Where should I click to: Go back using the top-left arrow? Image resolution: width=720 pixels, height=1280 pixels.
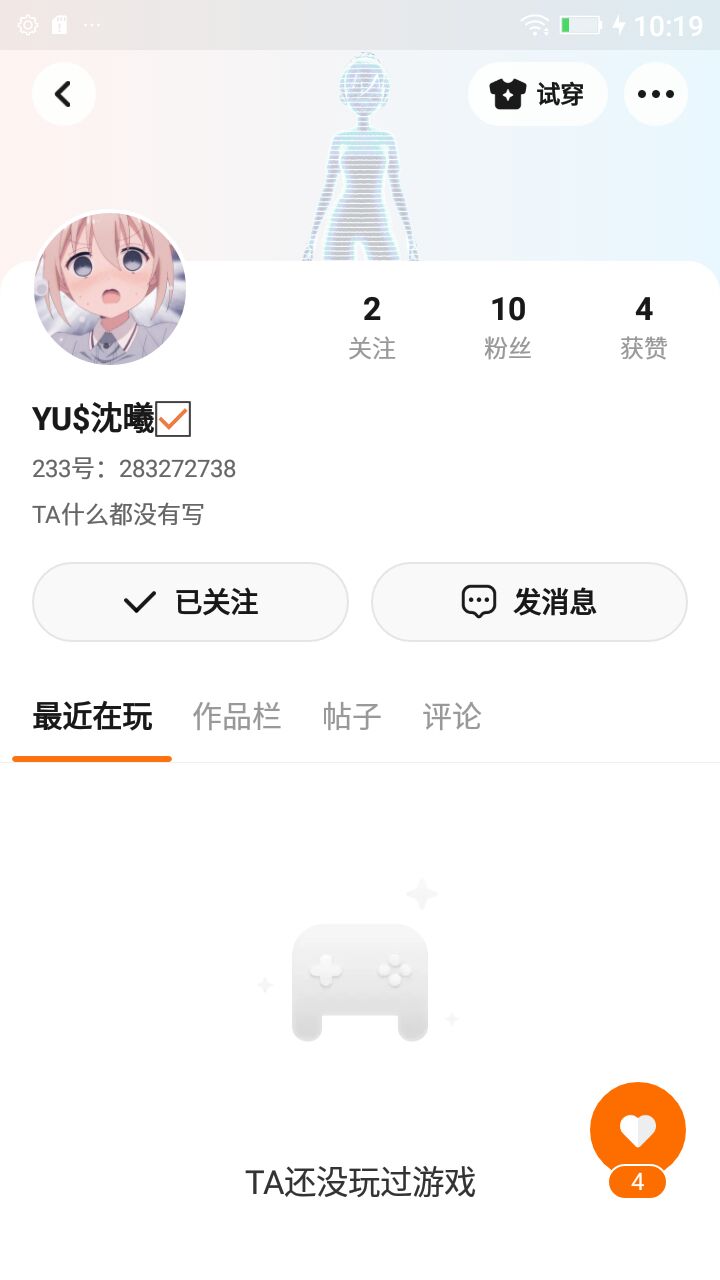coord(63,94)
